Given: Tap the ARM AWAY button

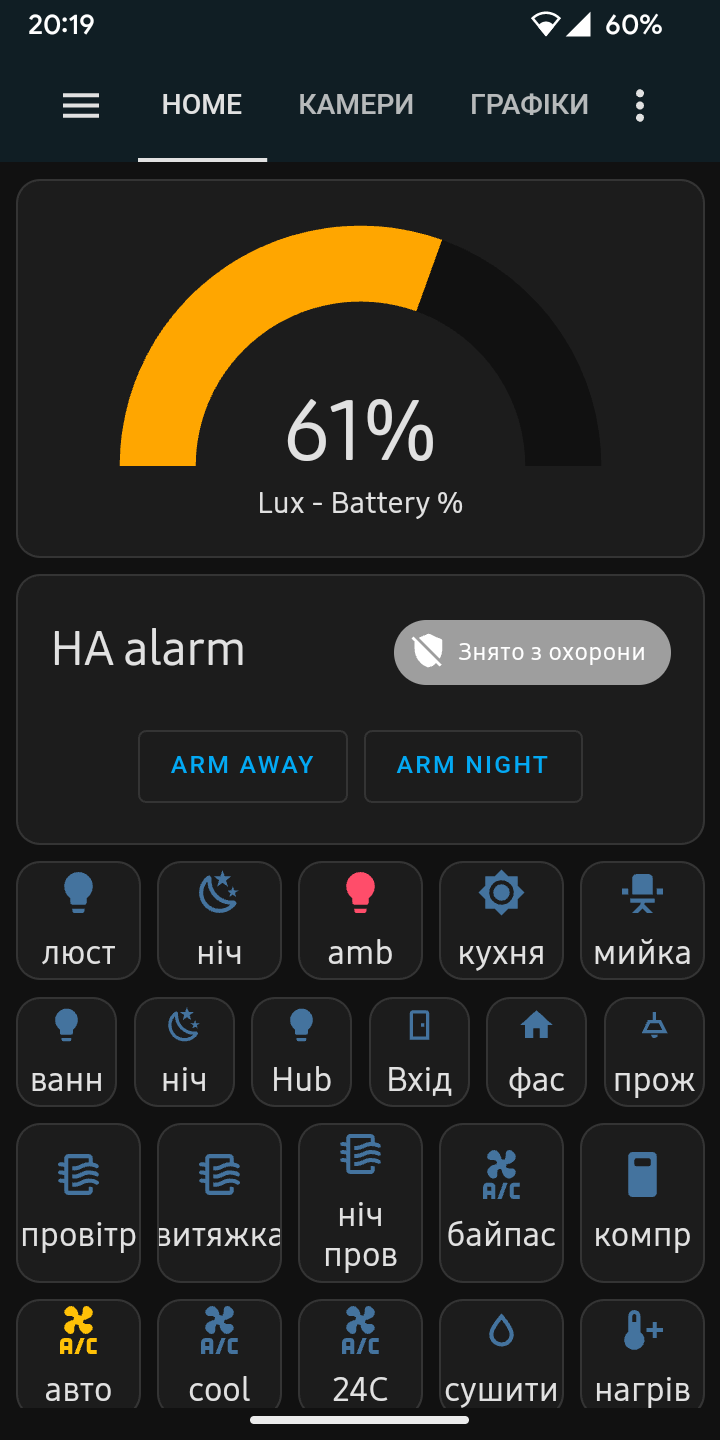Looking at the screenshot, I should pos(243,766).
